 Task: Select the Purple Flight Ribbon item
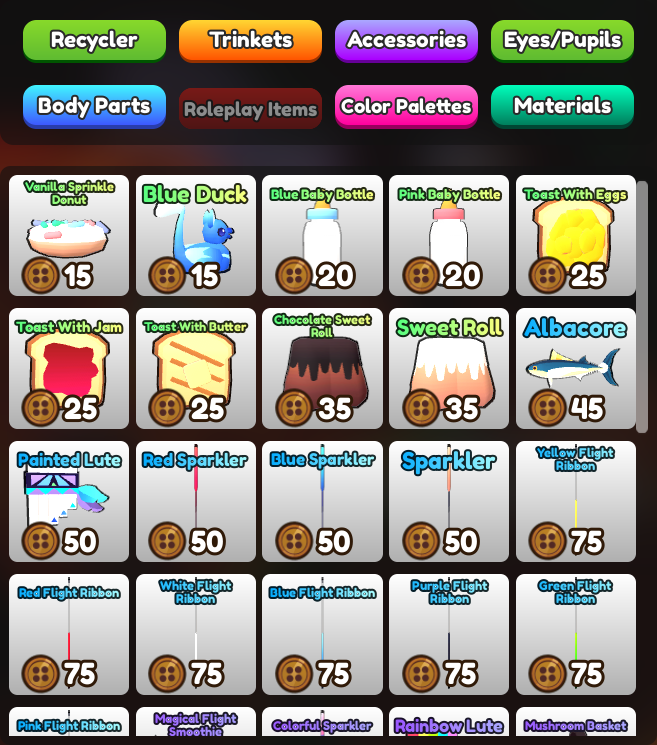tap(449, 635)
